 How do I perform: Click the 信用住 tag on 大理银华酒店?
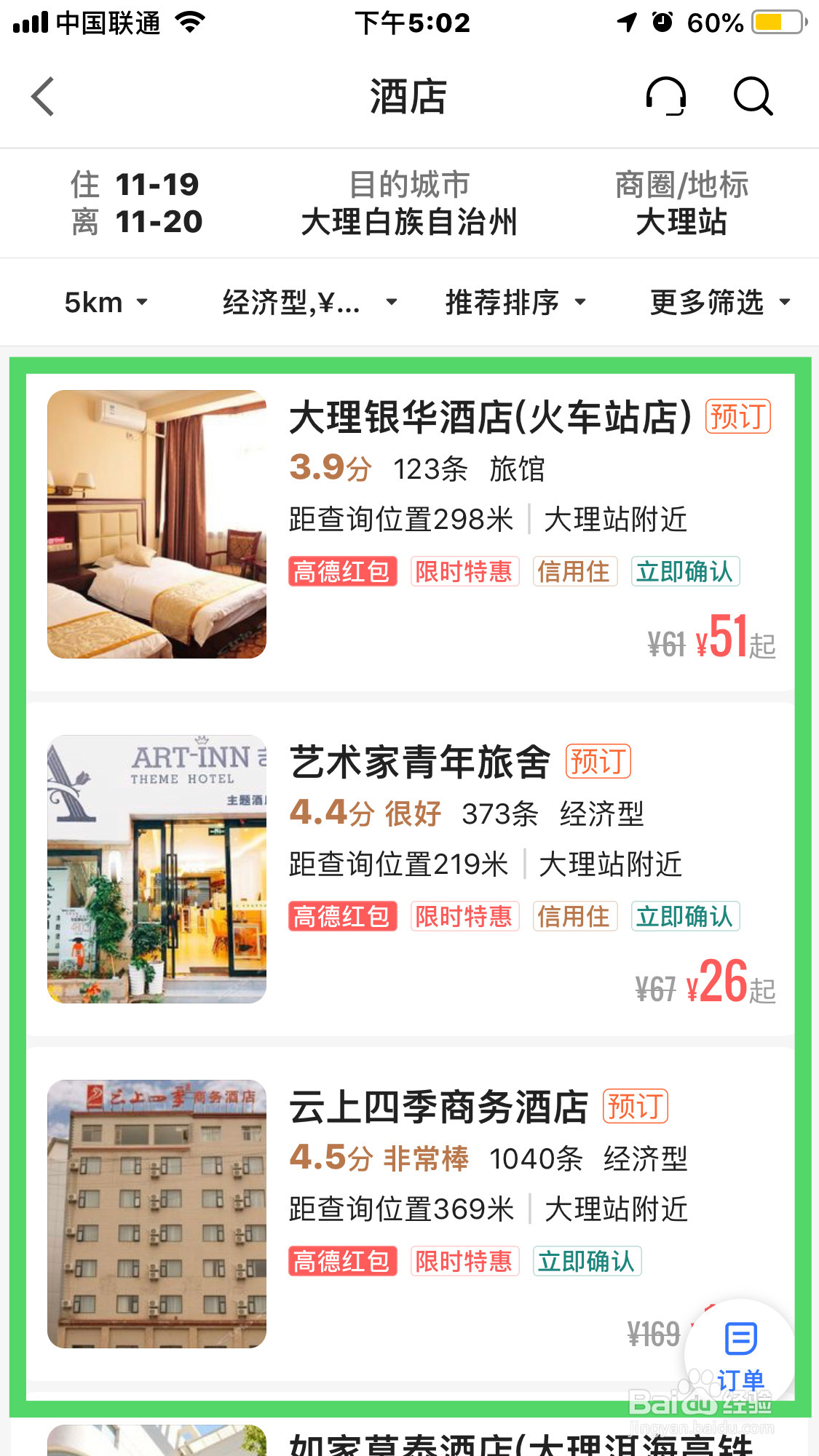[x=574, y=573]
